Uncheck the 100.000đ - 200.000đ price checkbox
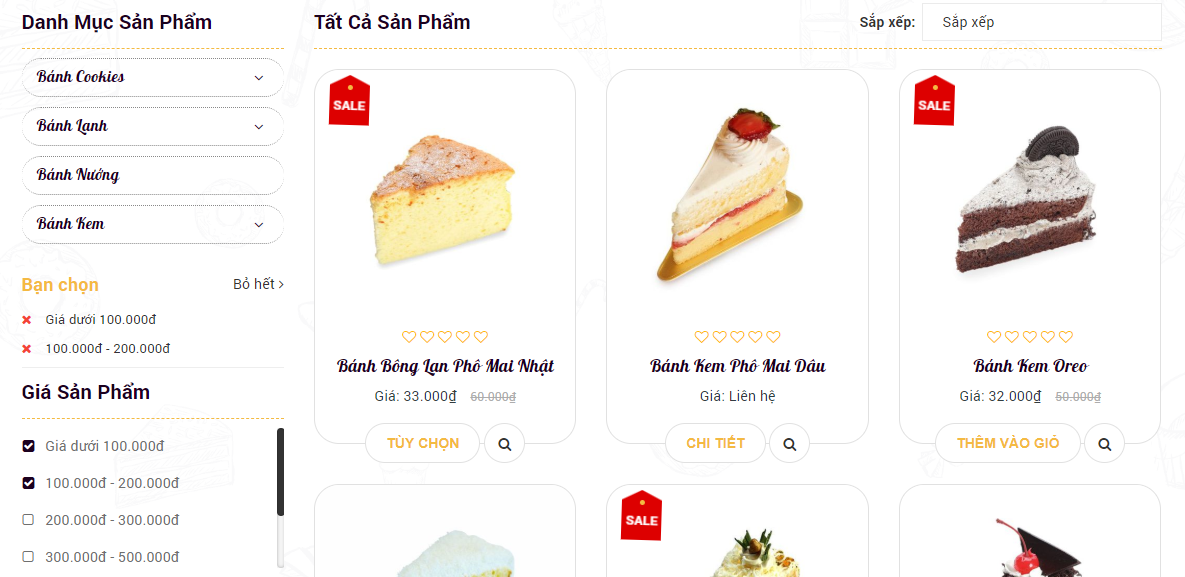 click(28, 483)
